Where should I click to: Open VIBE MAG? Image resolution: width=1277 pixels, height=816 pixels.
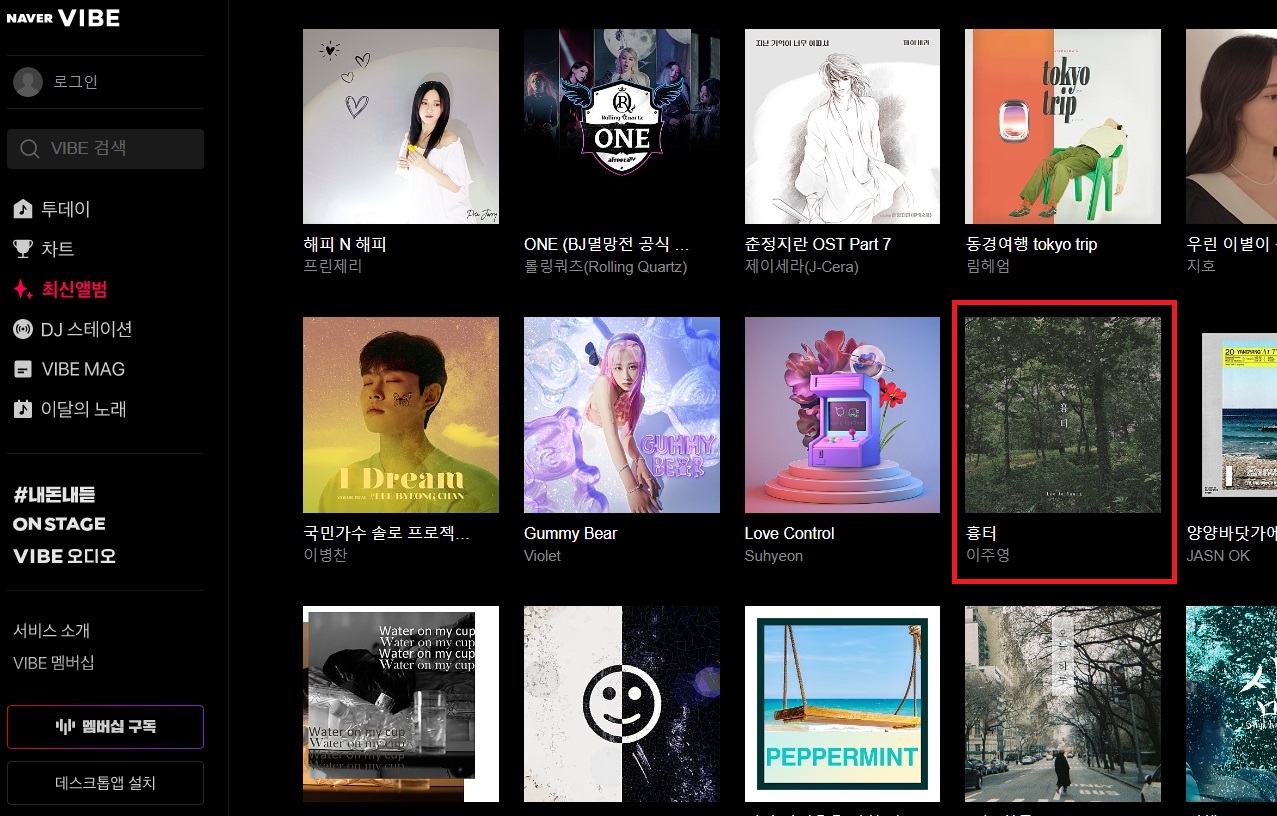pos(82,369)
